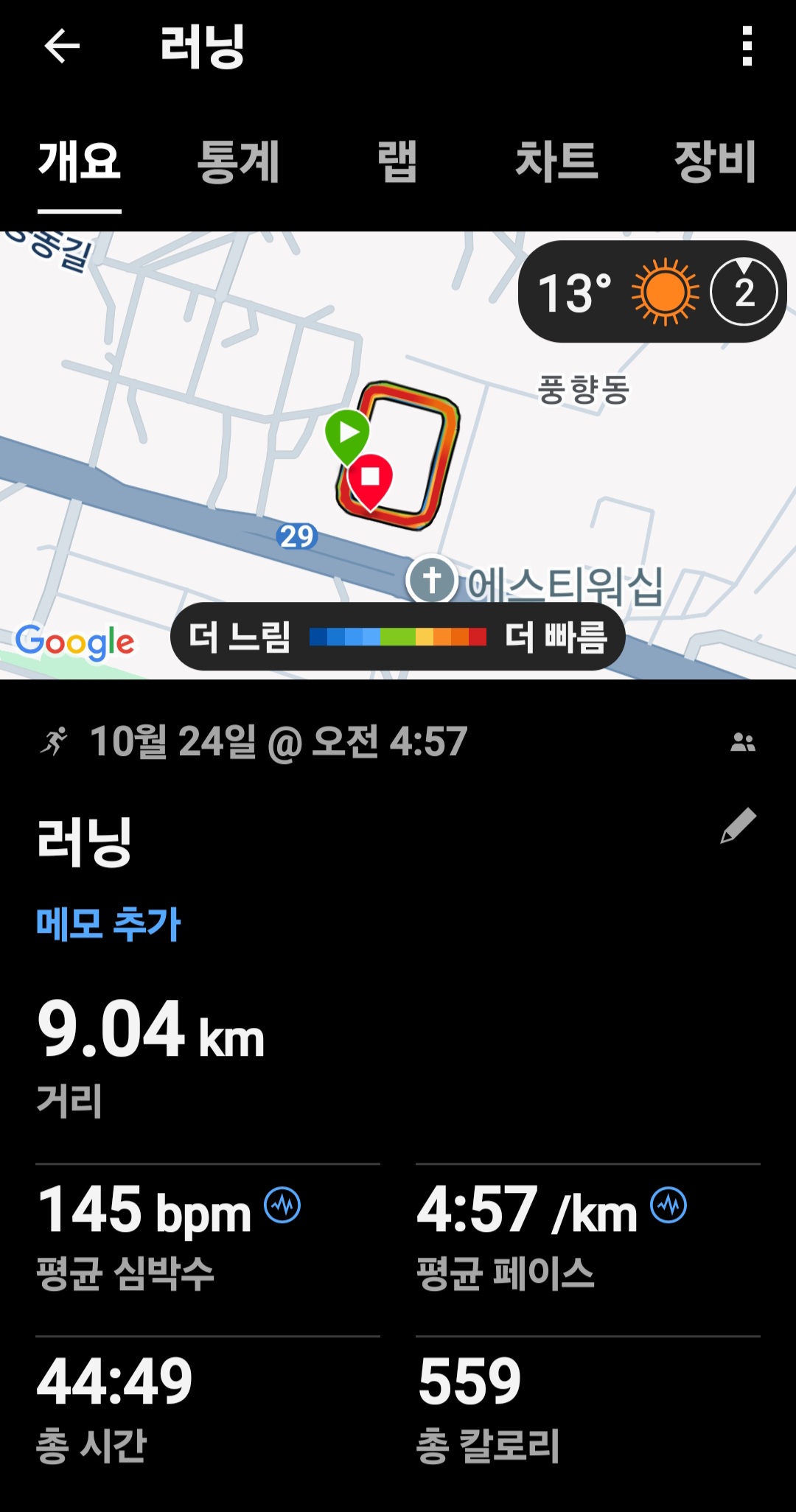Go back with the arrow icon
The image size is (796, 1512).
62,46
